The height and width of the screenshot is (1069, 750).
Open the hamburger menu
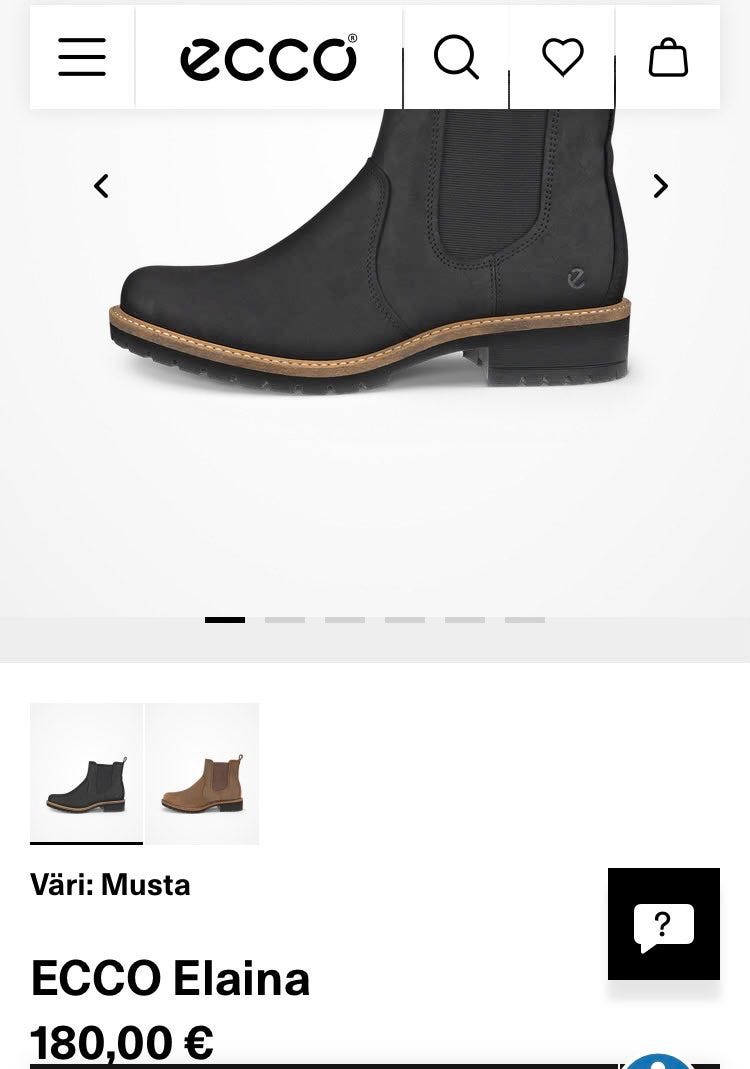82,57
